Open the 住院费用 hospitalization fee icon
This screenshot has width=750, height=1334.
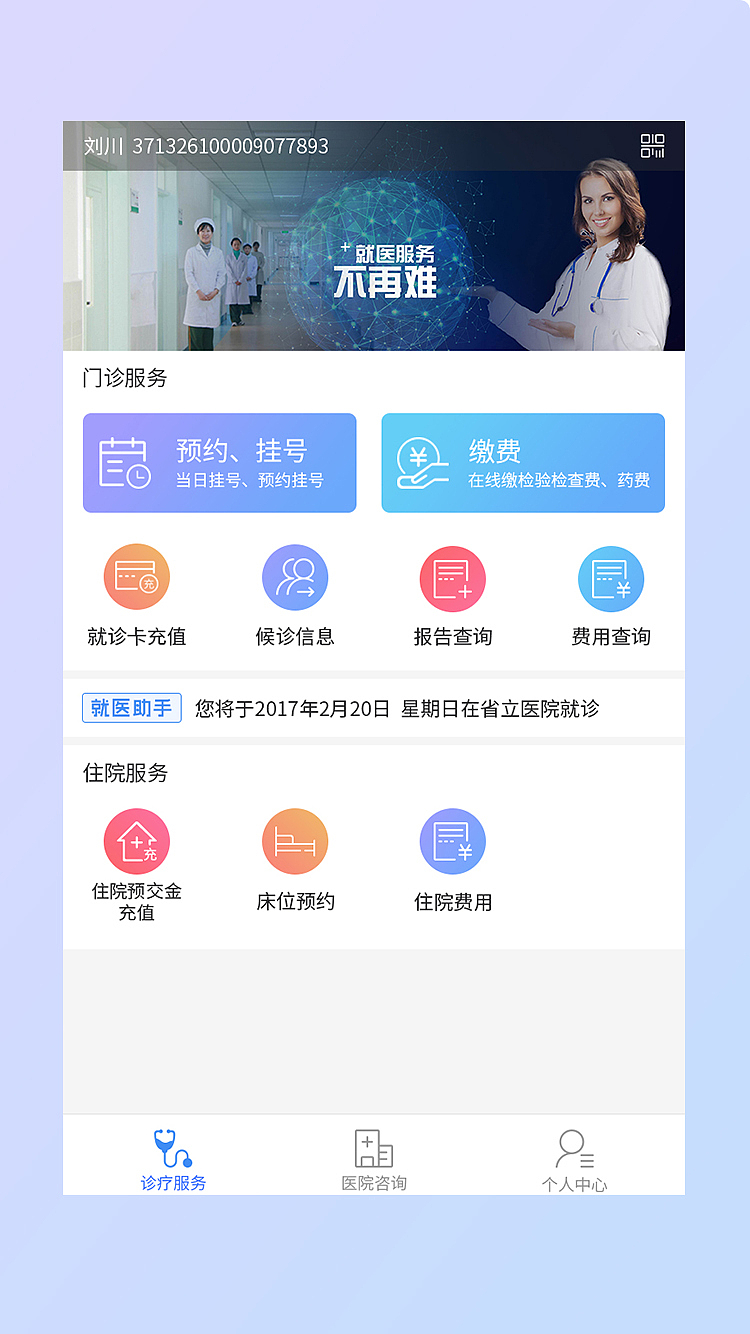(453, 841)
